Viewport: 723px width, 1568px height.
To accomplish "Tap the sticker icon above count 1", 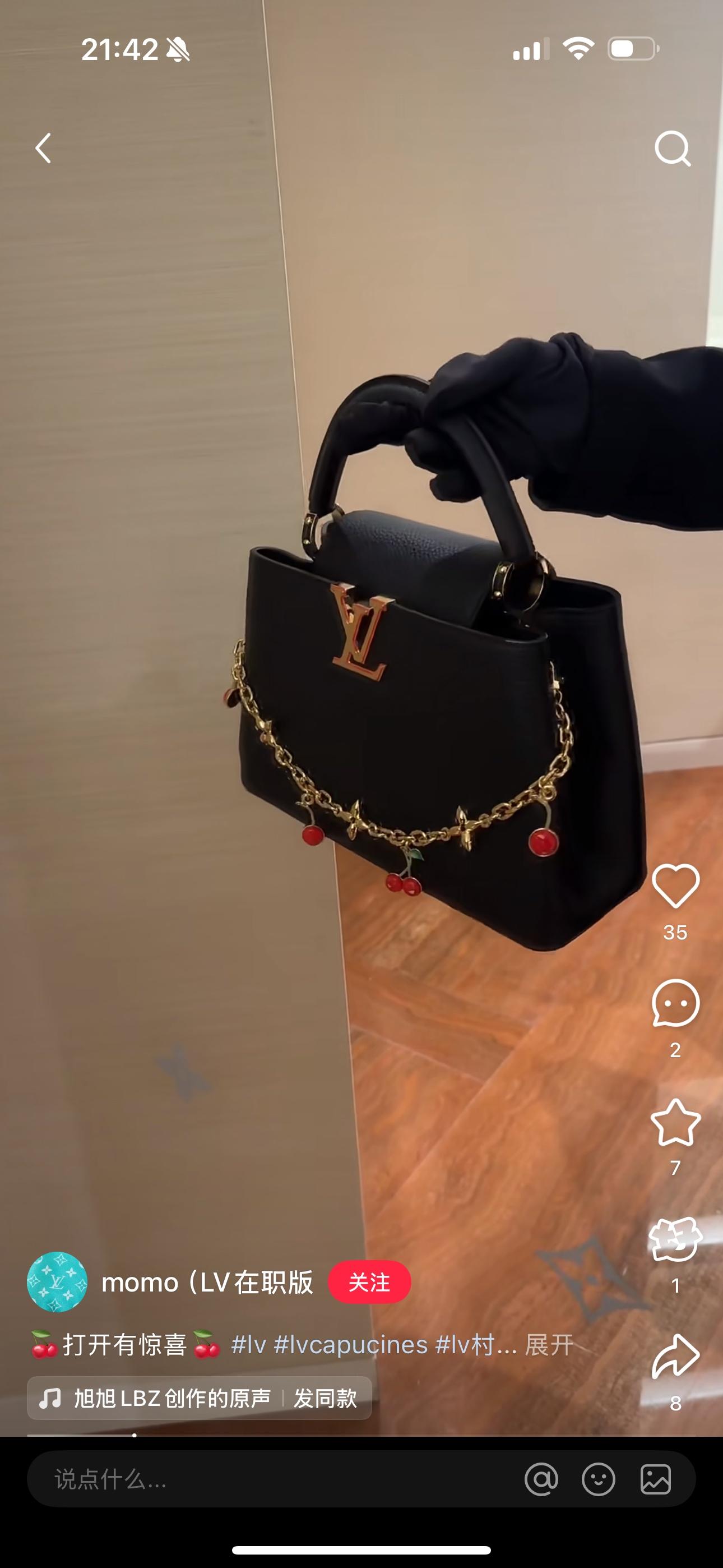I will 675,1239.
